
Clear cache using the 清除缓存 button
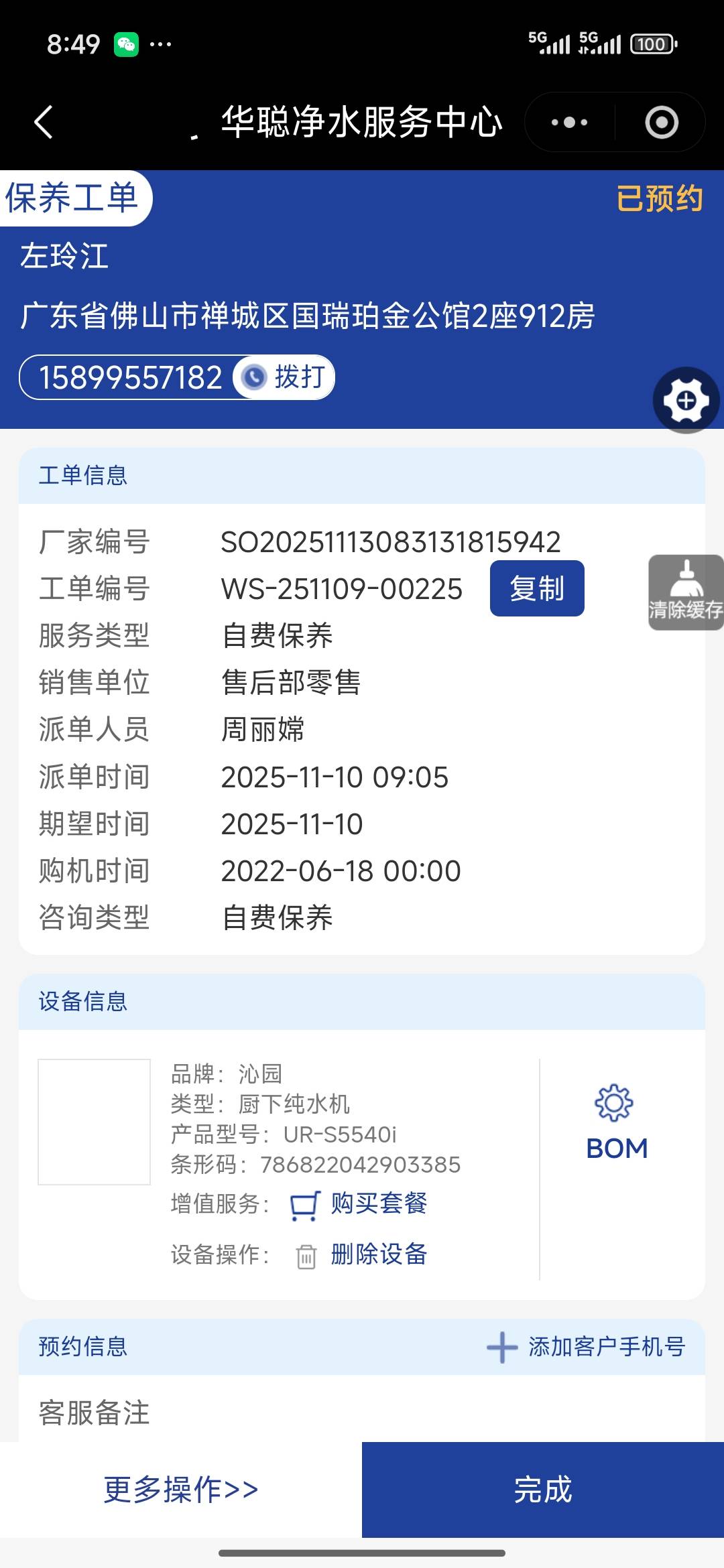(x=685, y=592)
